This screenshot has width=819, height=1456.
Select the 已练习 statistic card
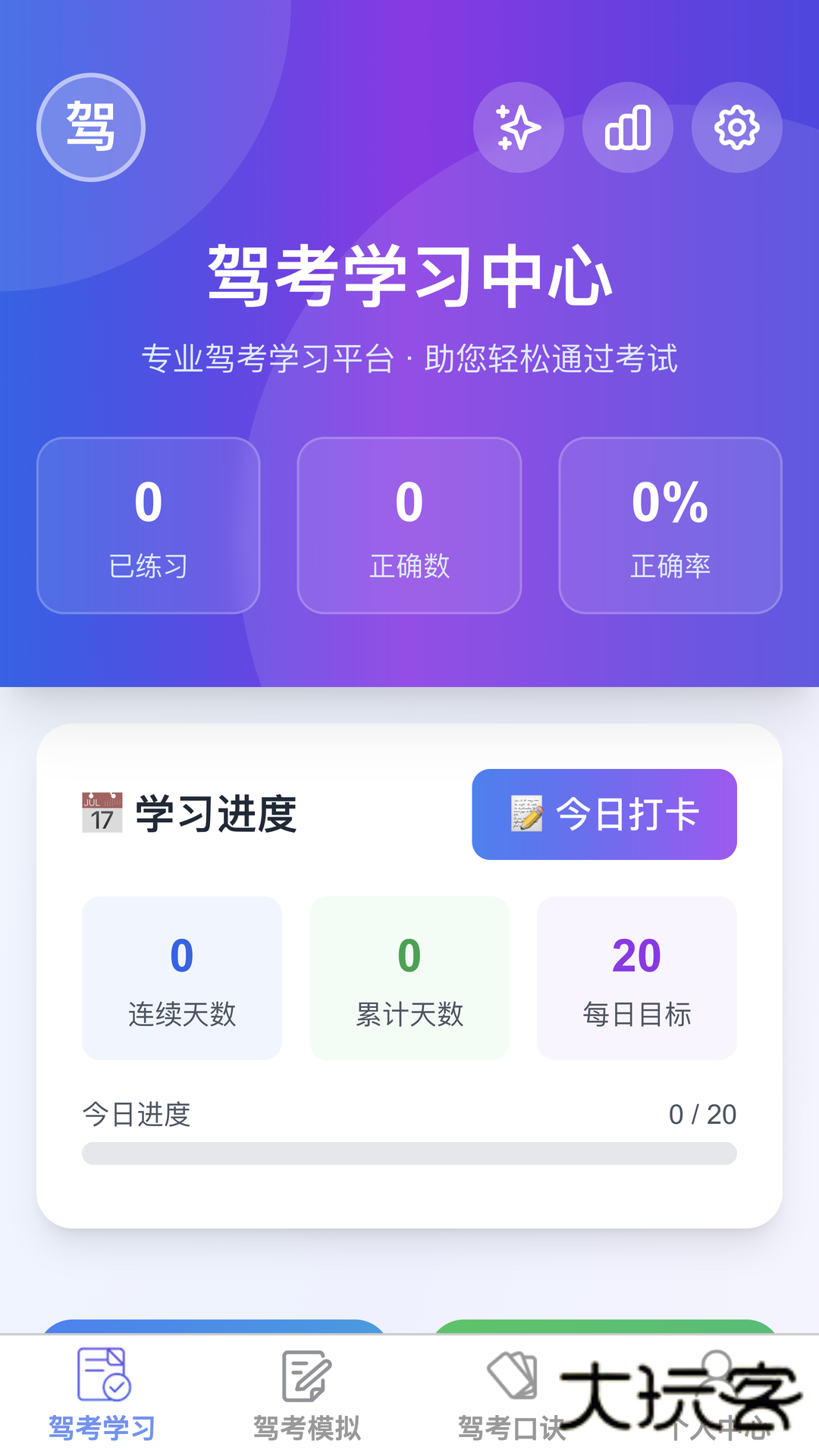pyautogui.click(x=148, y=523)
